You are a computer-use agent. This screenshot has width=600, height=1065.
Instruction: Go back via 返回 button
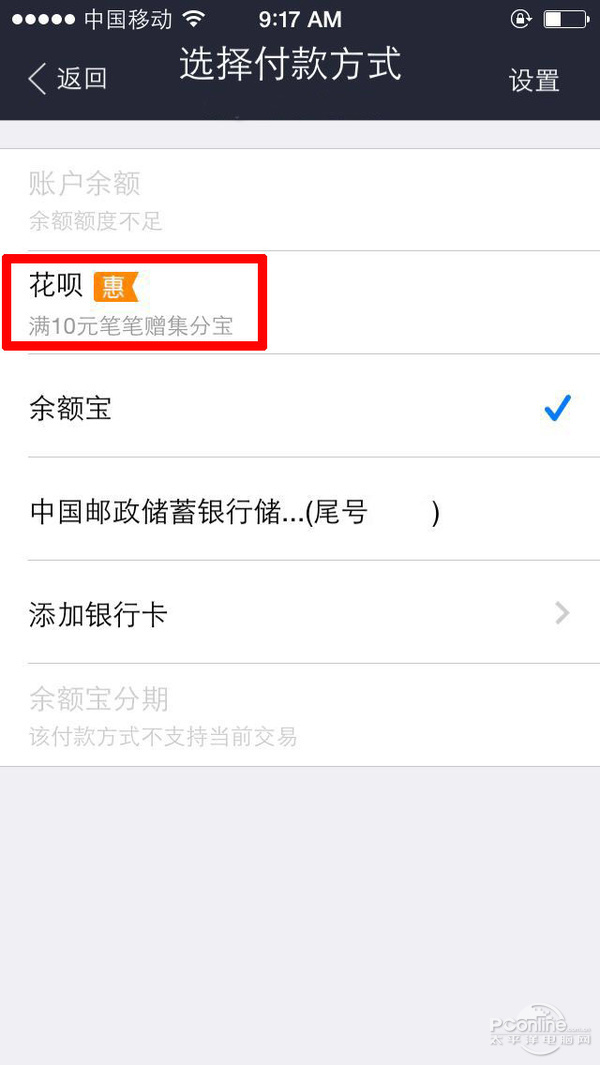[68, 79]
